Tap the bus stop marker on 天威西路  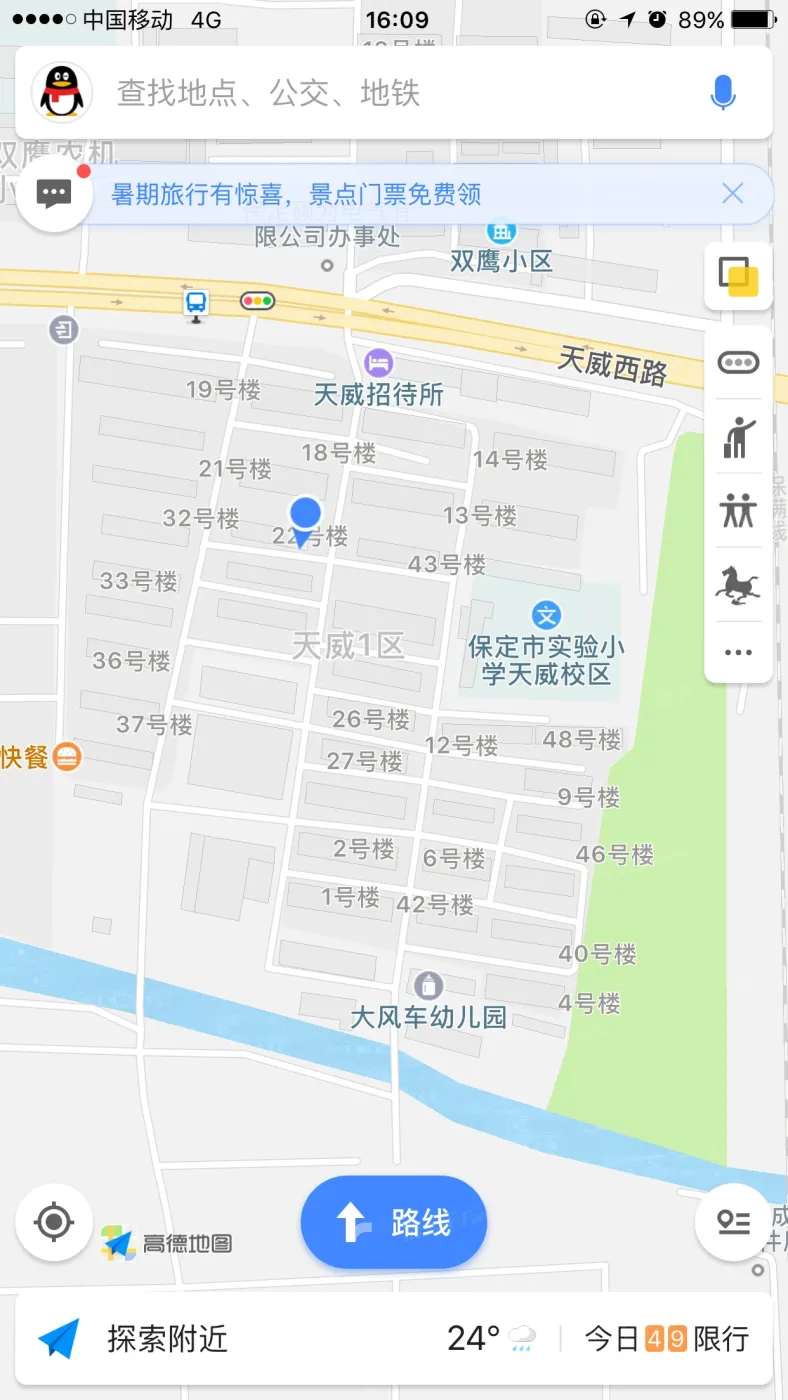click(x=196, y=302)
